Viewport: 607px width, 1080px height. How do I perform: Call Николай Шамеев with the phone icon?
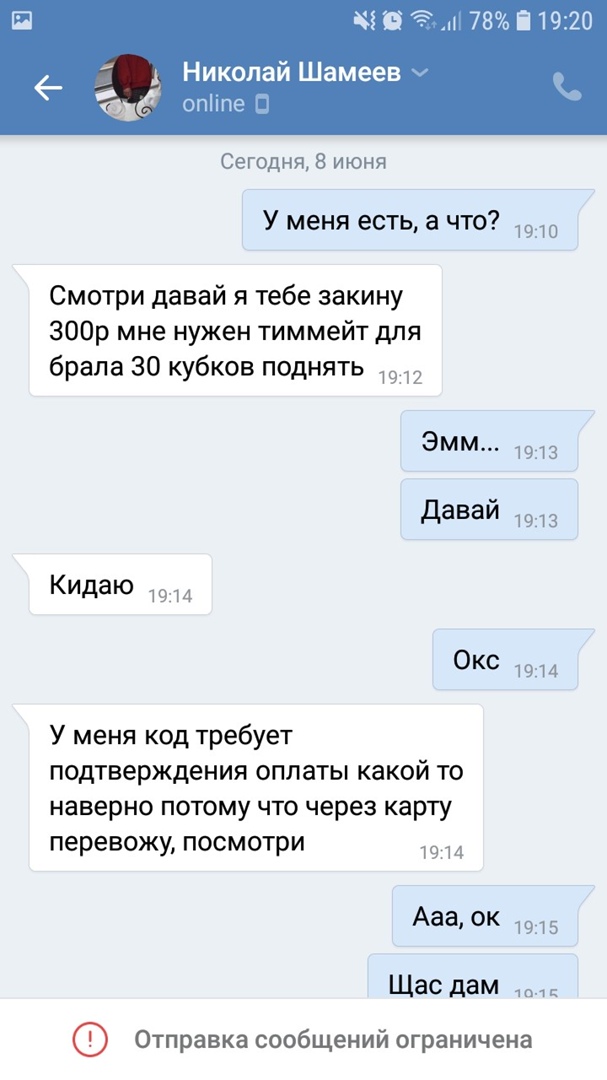(566, 88)
